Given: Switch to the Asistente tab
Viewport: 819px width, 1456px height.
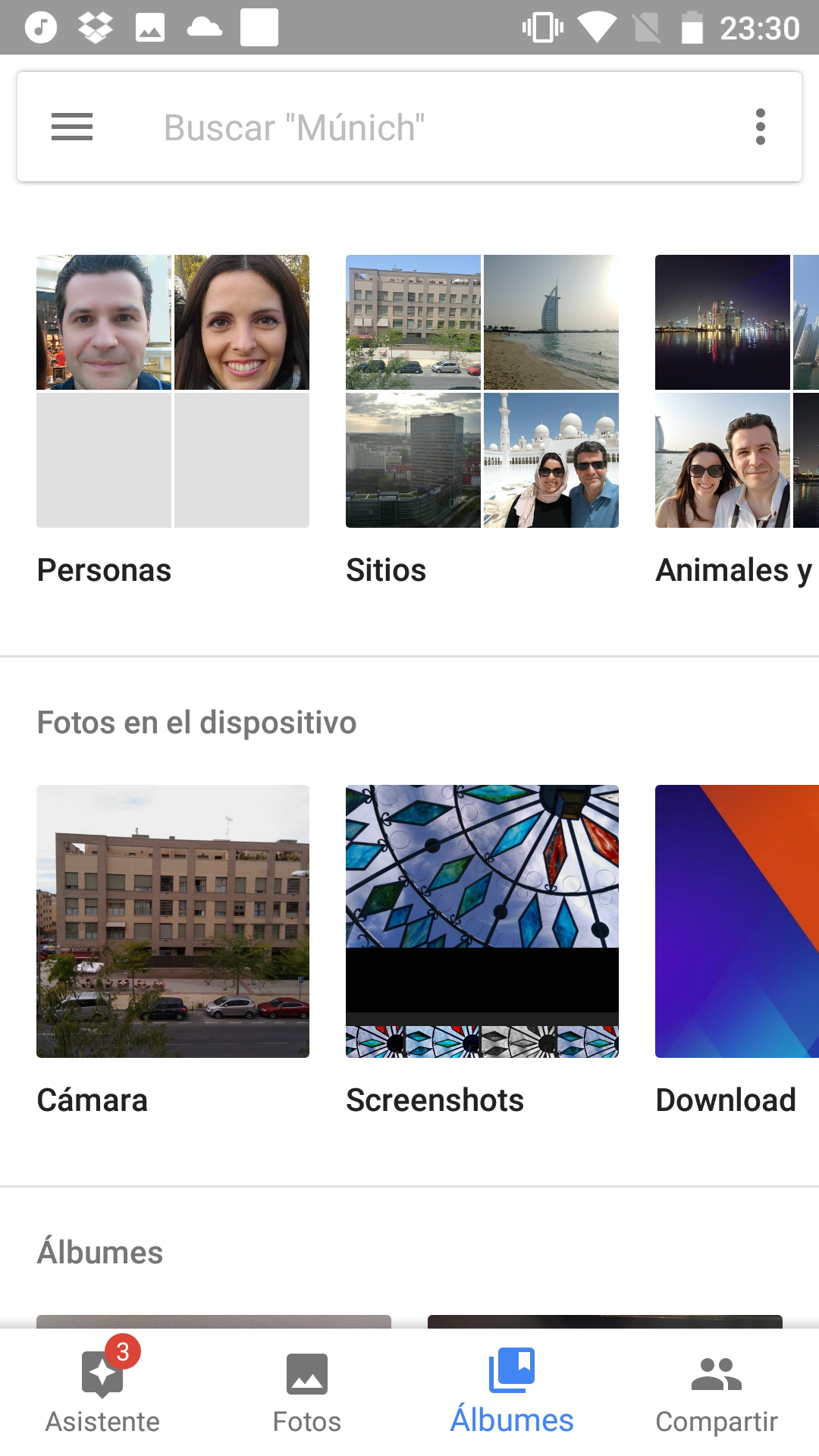Looking at the screenshot, I should point(102,1392).
